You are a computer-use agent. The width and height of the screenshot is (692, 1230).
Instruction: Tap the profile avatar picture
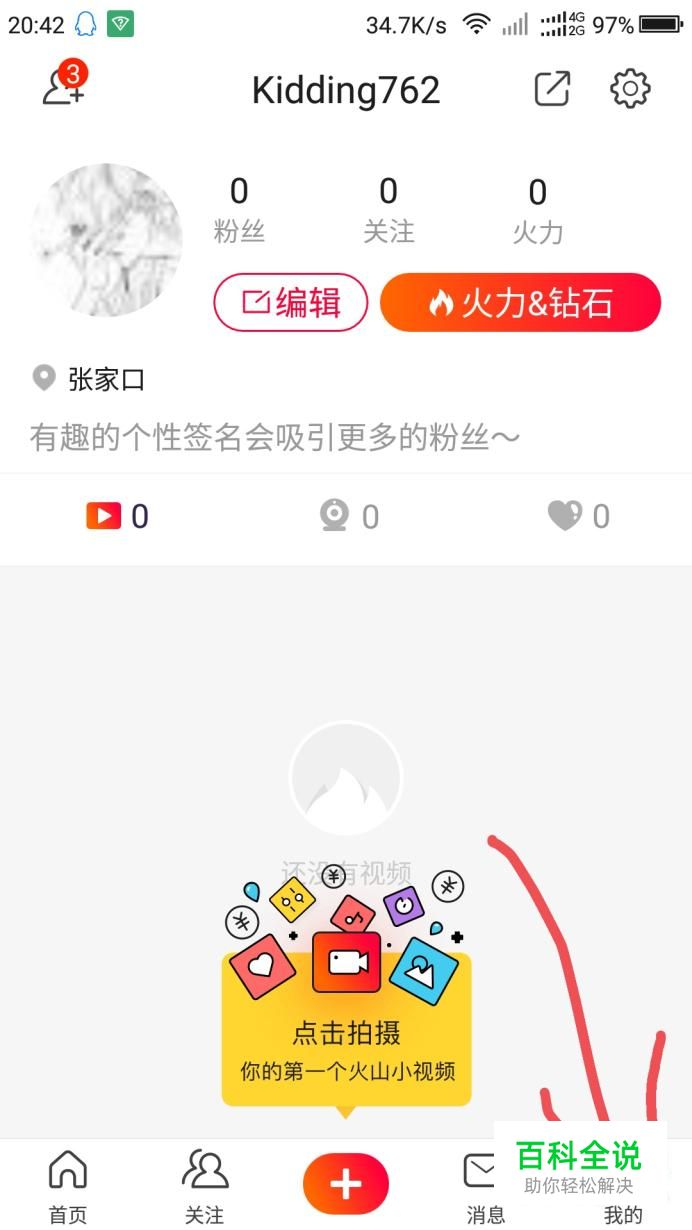[x=107, y=240]
